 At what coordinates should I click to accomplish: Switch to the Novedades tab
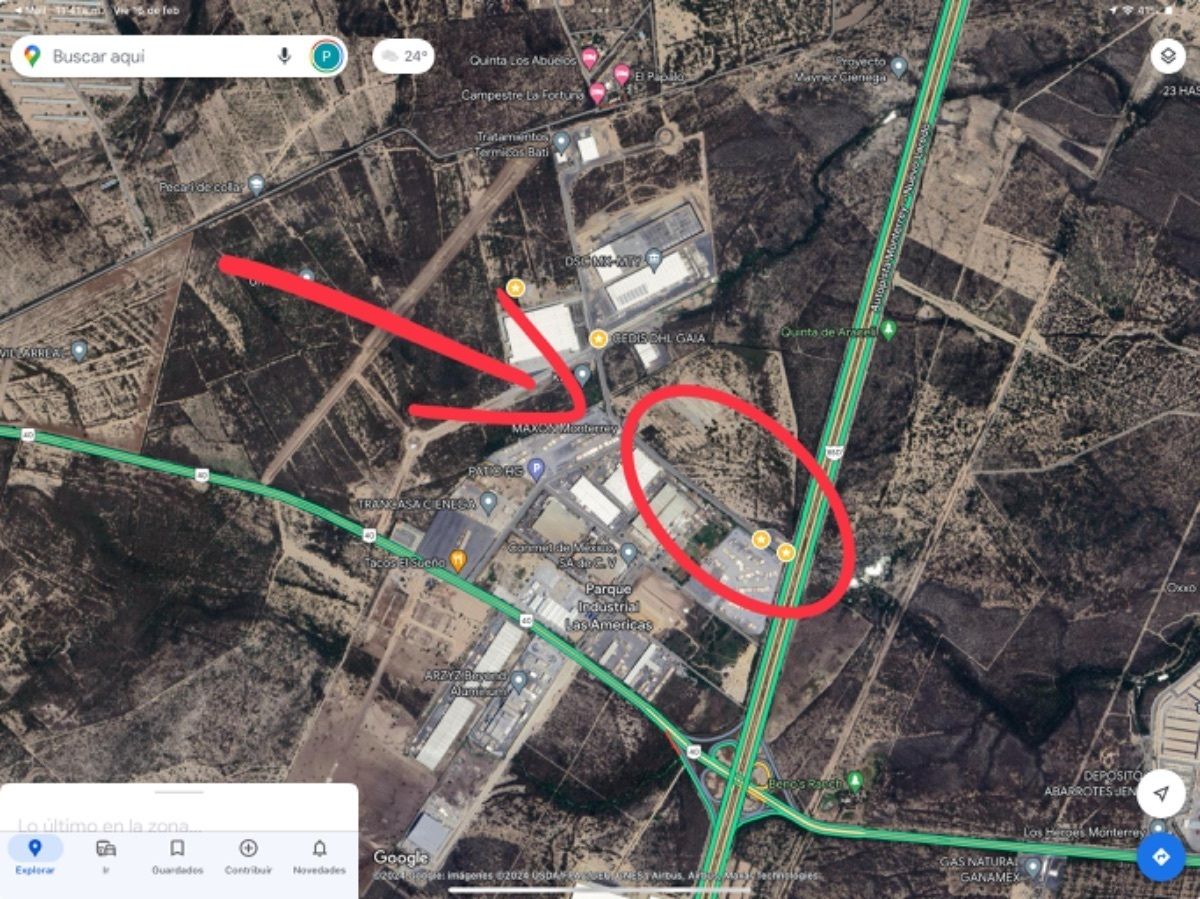click(319, 855)
